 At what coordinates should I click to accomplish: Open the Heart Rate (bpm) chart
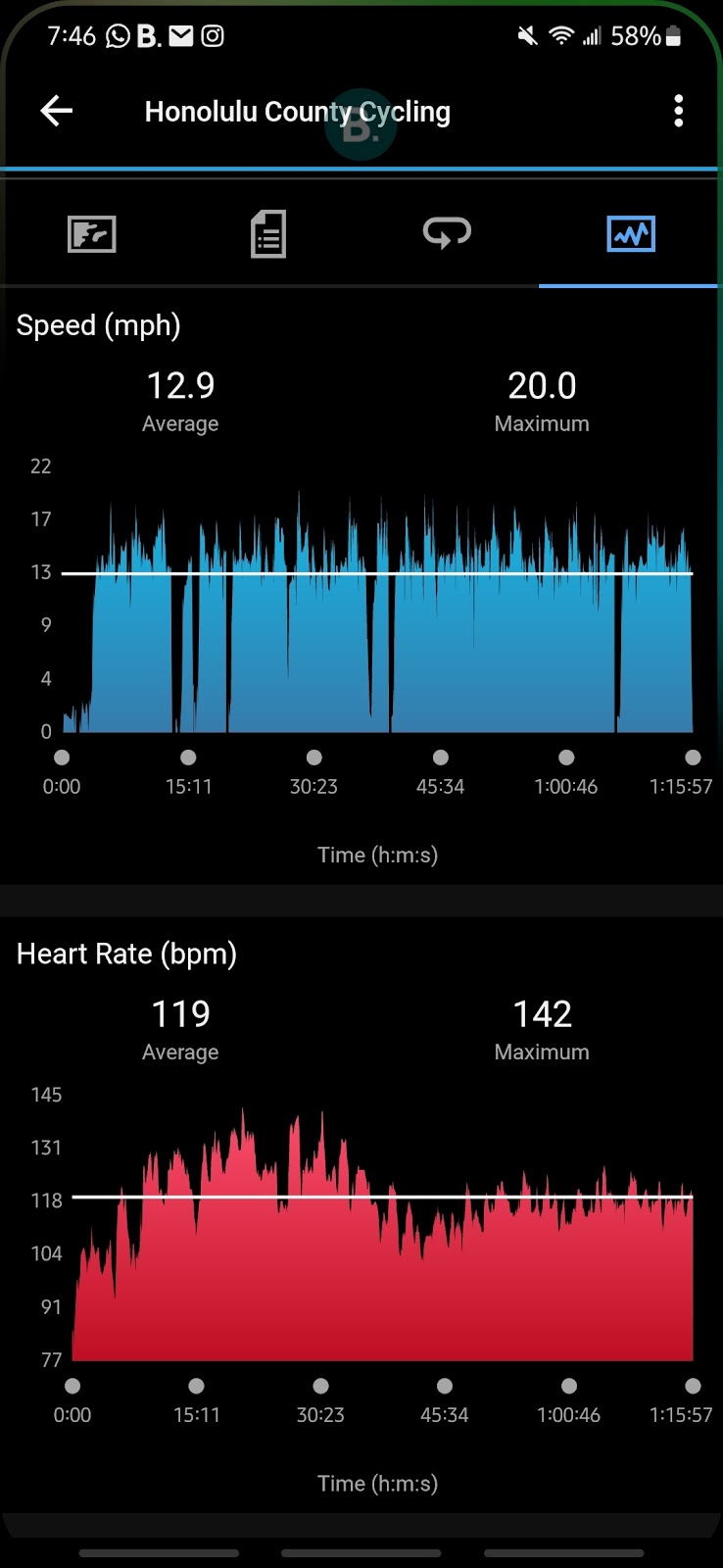pyautogui.click(x=377, y=1235)
